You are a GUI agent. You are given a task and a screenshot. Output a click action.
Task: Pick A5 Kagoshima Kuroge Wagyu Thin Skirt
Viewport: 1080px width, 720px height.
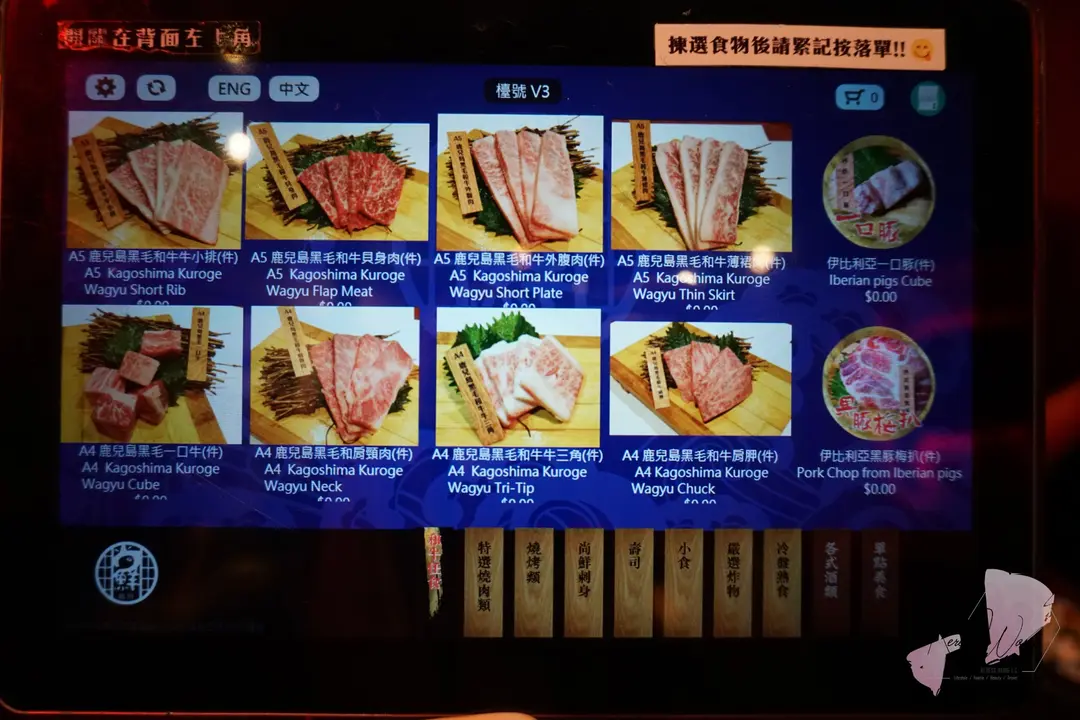[700, 187]
